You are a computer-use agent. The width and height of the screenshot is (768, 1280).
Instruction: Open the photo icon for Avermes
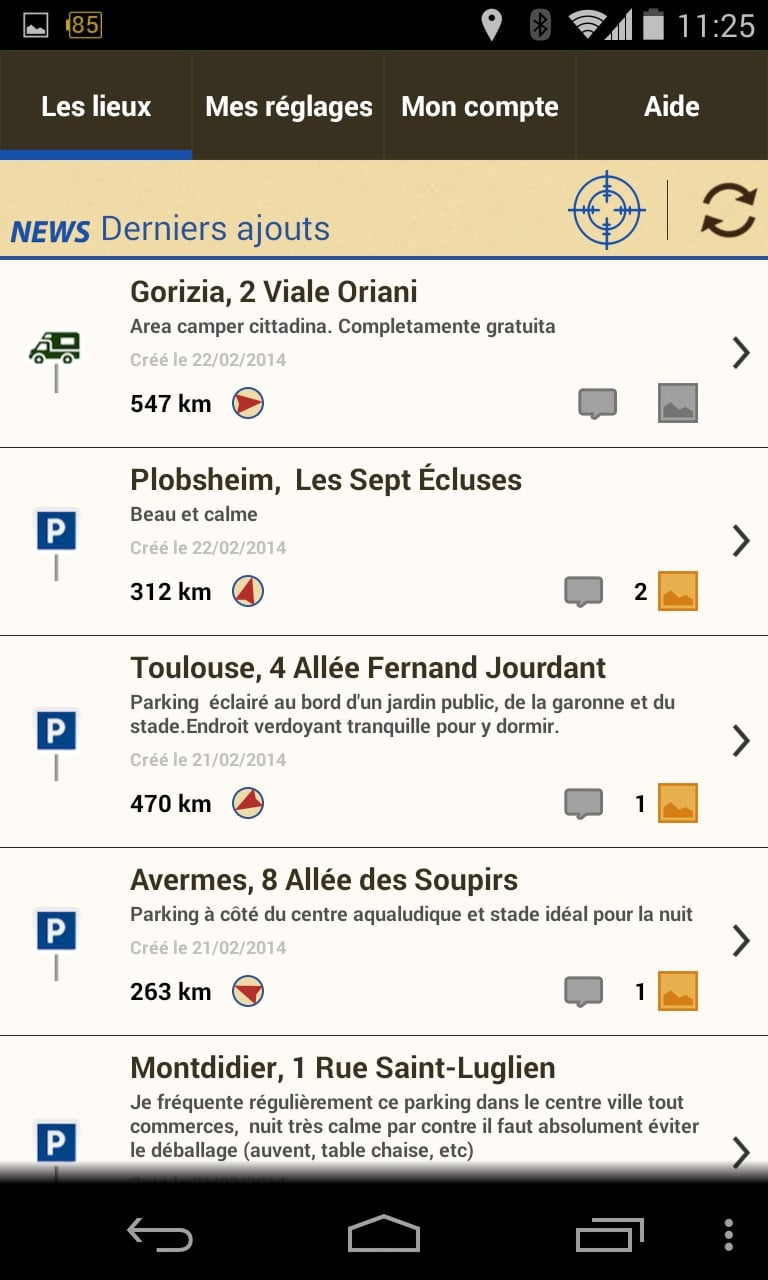(x=678, y=991)
